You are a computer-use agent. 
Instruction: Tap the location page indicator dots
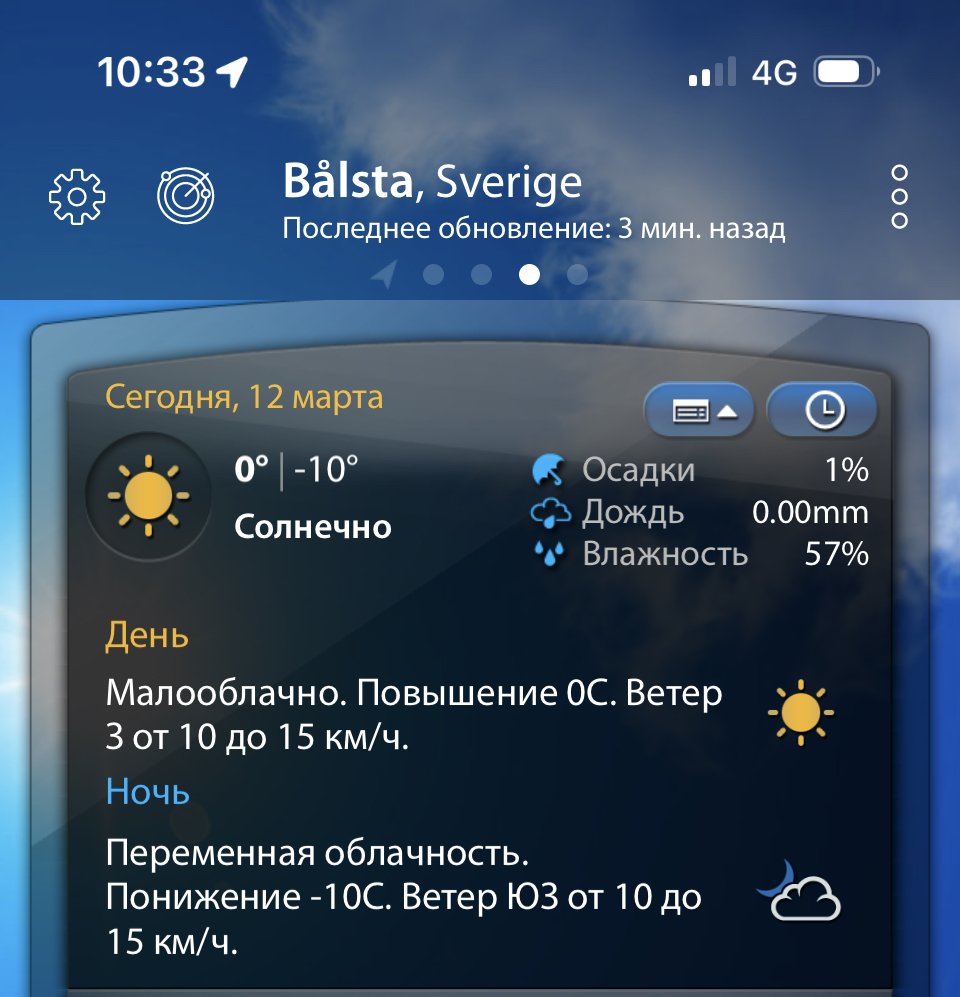click(482, 275)
